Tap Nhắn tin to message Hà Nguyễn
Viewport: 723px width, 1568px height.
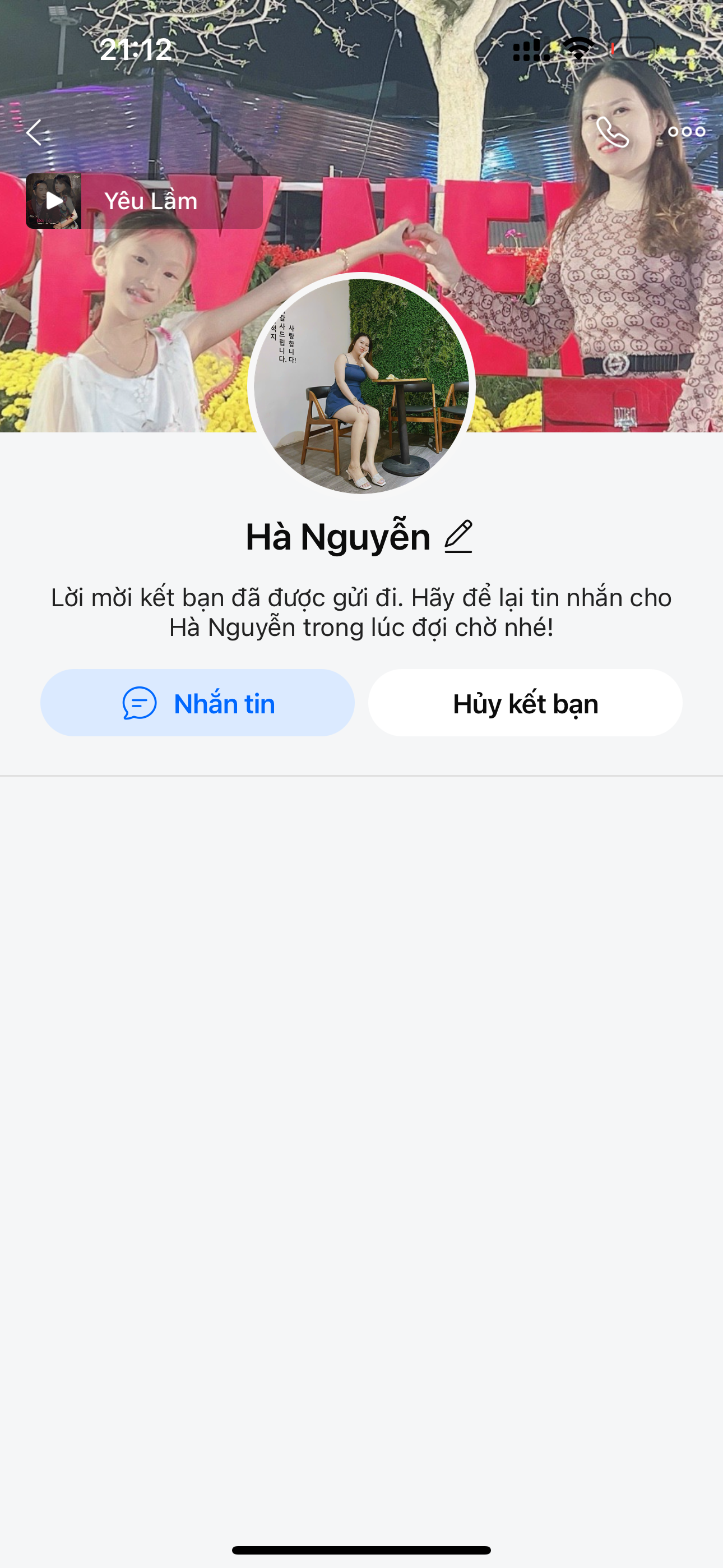[198, 703]
